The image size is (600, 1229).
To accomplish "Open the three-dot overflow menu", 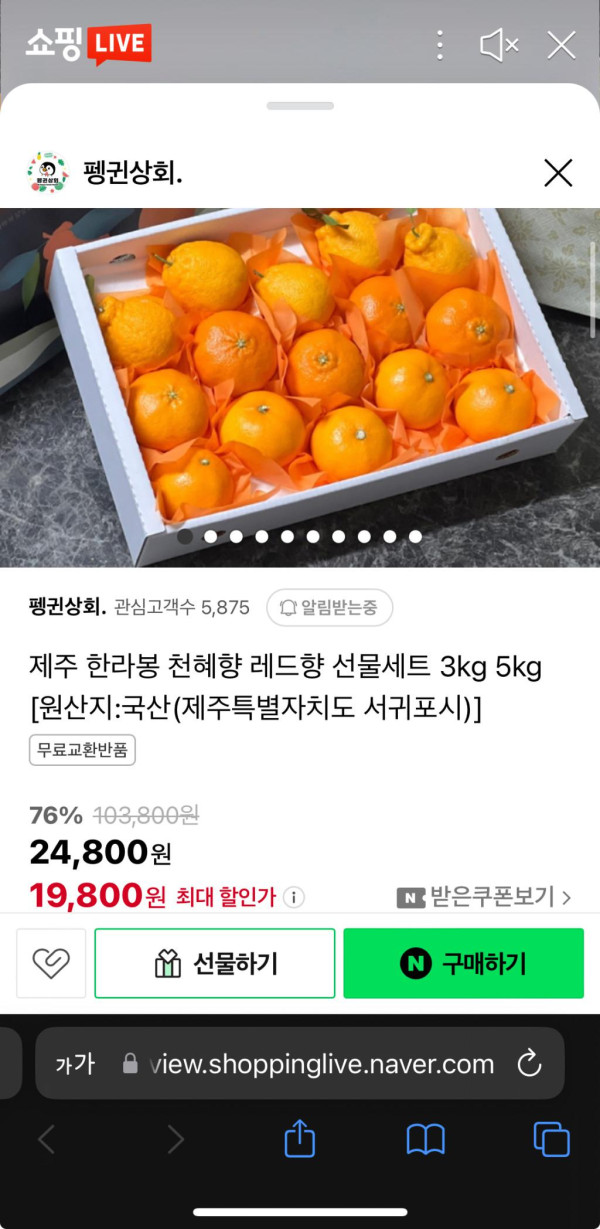I will tap(440, 45).
